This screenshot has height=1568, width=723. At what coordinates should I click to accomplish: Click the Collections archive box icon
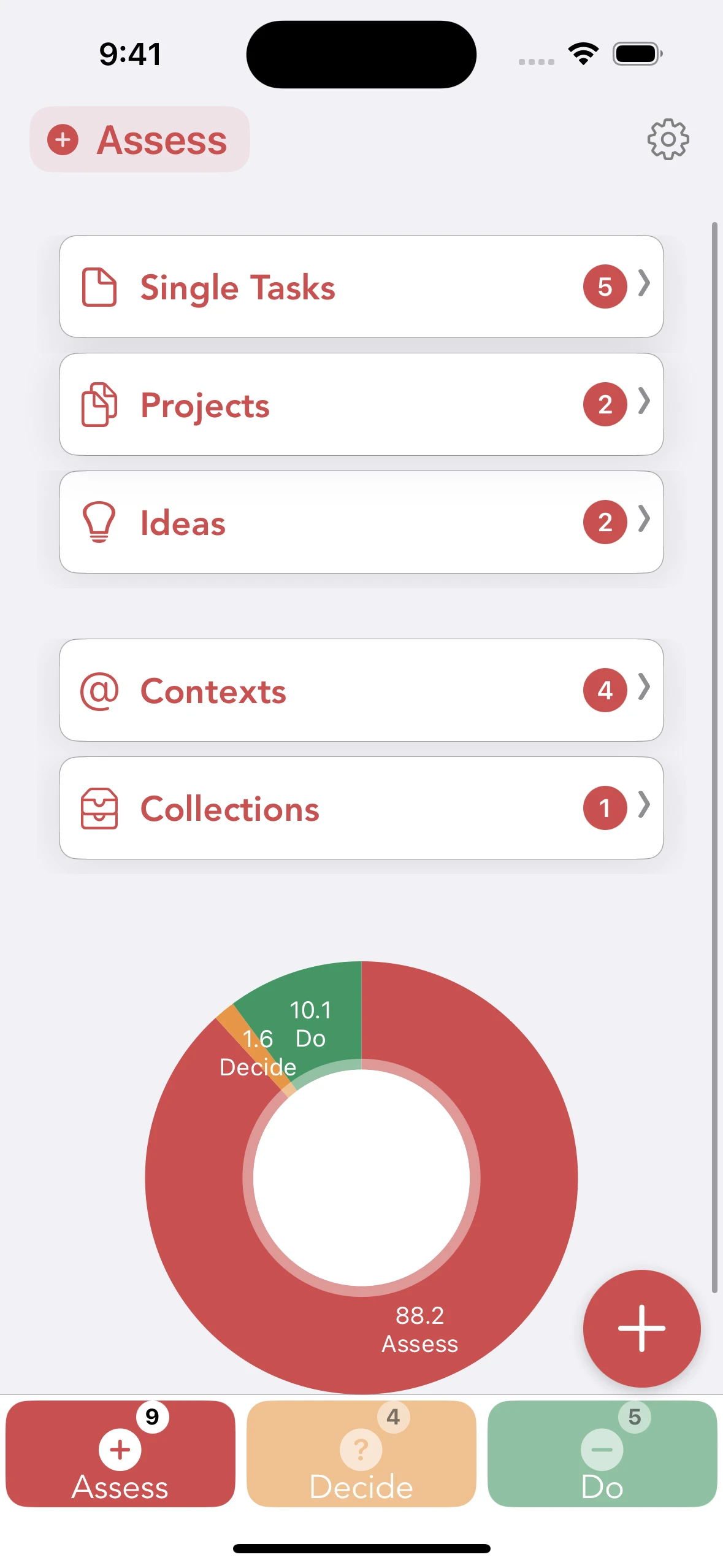pyautogui.click(x=100, y=808)
